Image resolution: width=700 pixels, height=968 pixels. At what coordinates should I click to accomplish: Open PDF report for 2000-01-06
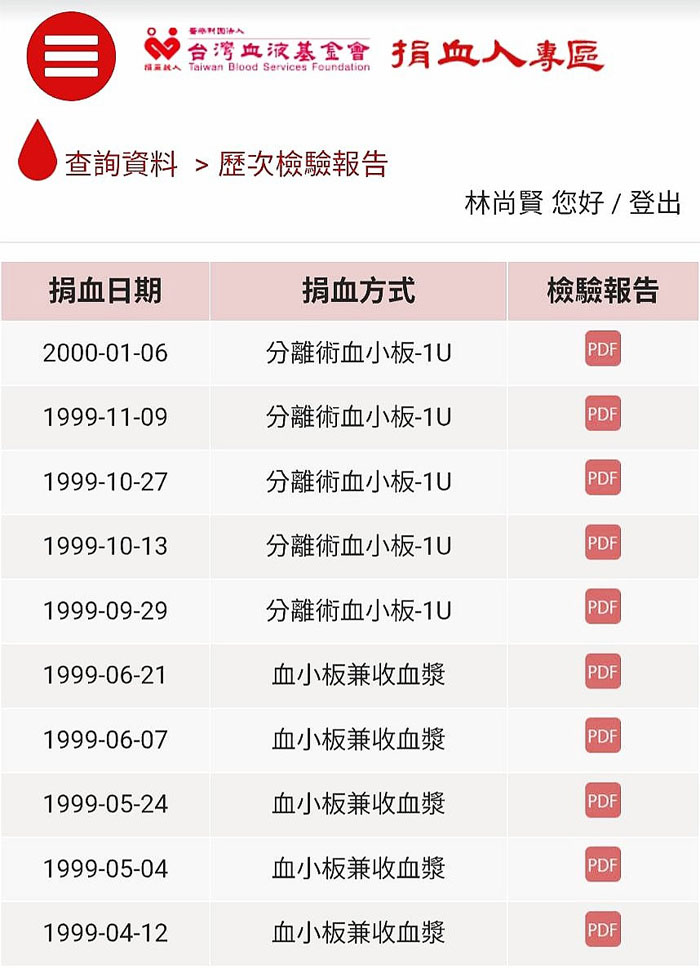[x=603, y=349]
